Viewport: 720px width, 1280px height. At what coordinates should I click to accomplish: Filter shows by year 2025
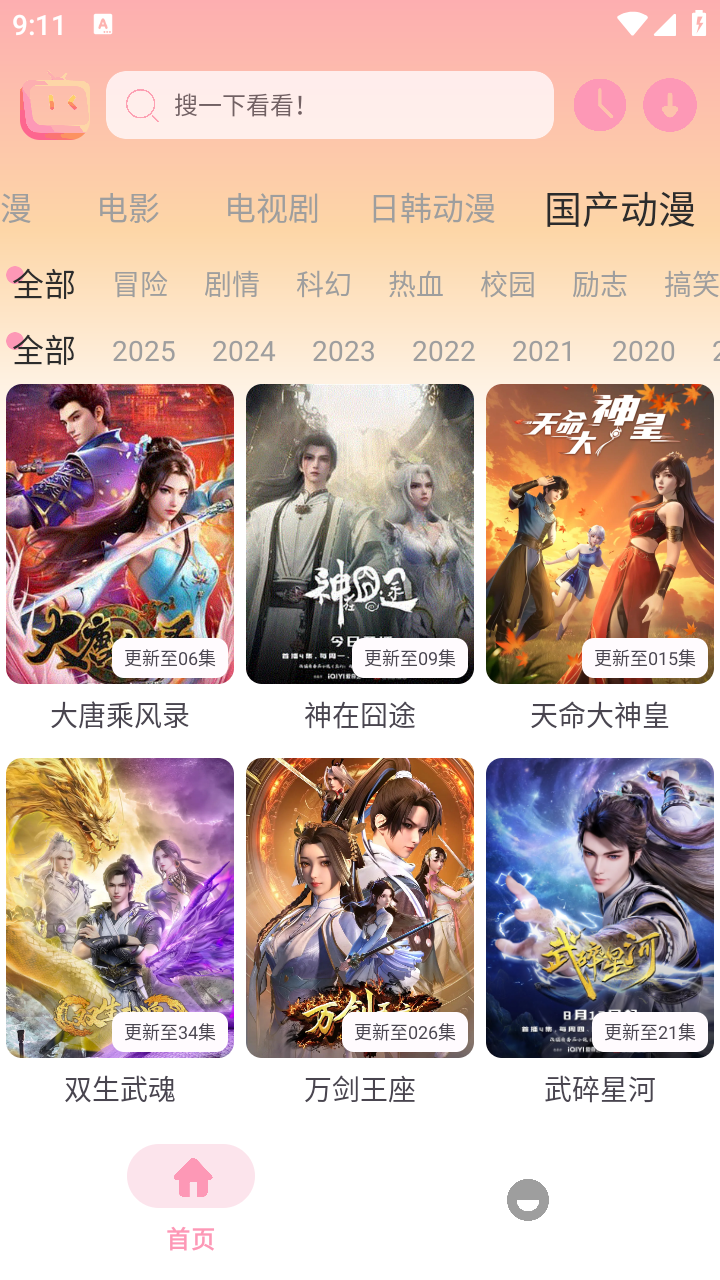click(x=144, y=351)
